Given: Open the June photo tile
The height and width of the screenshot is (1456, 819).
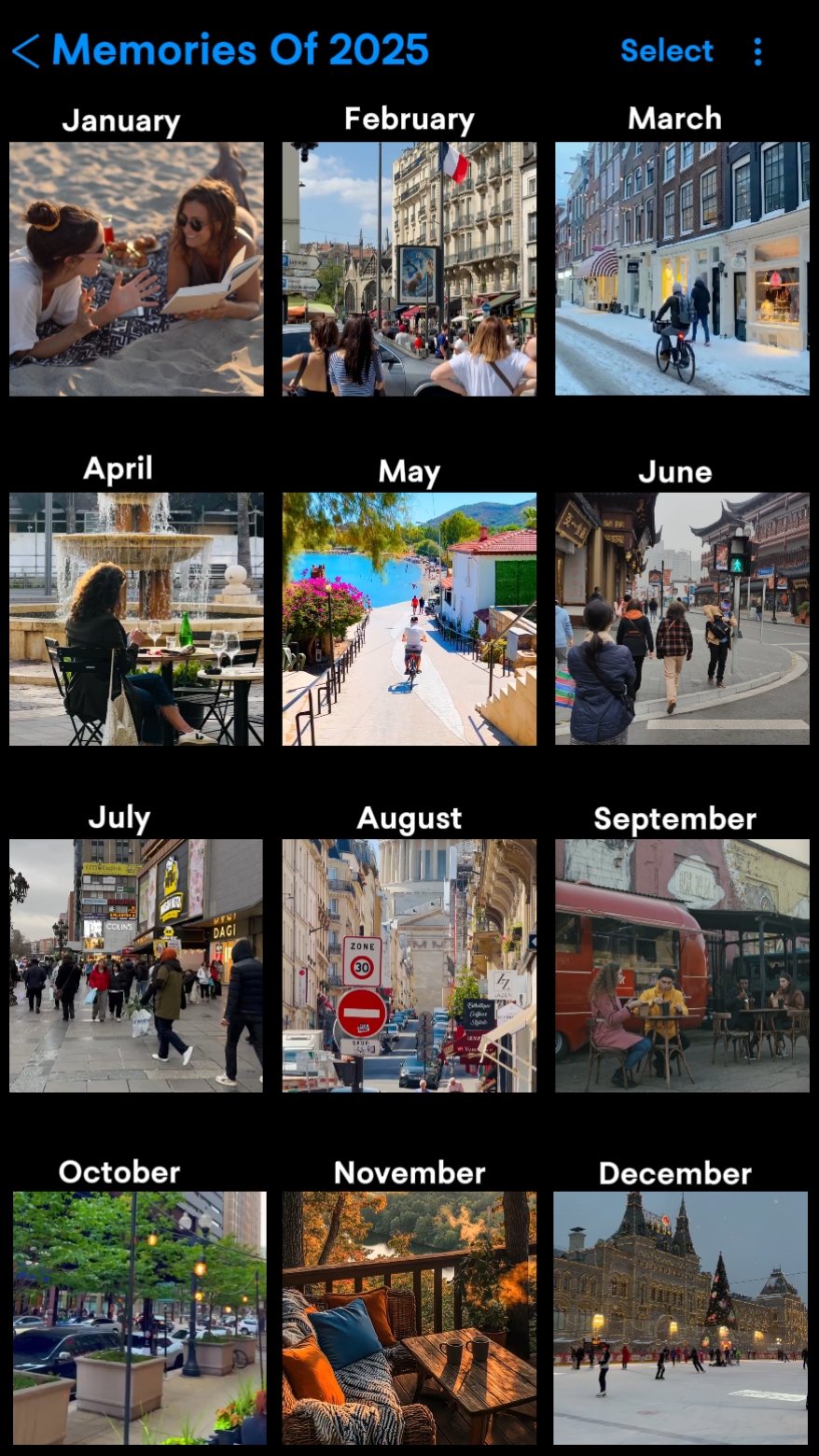Looking at the screenshot, I should click(682, 619).
